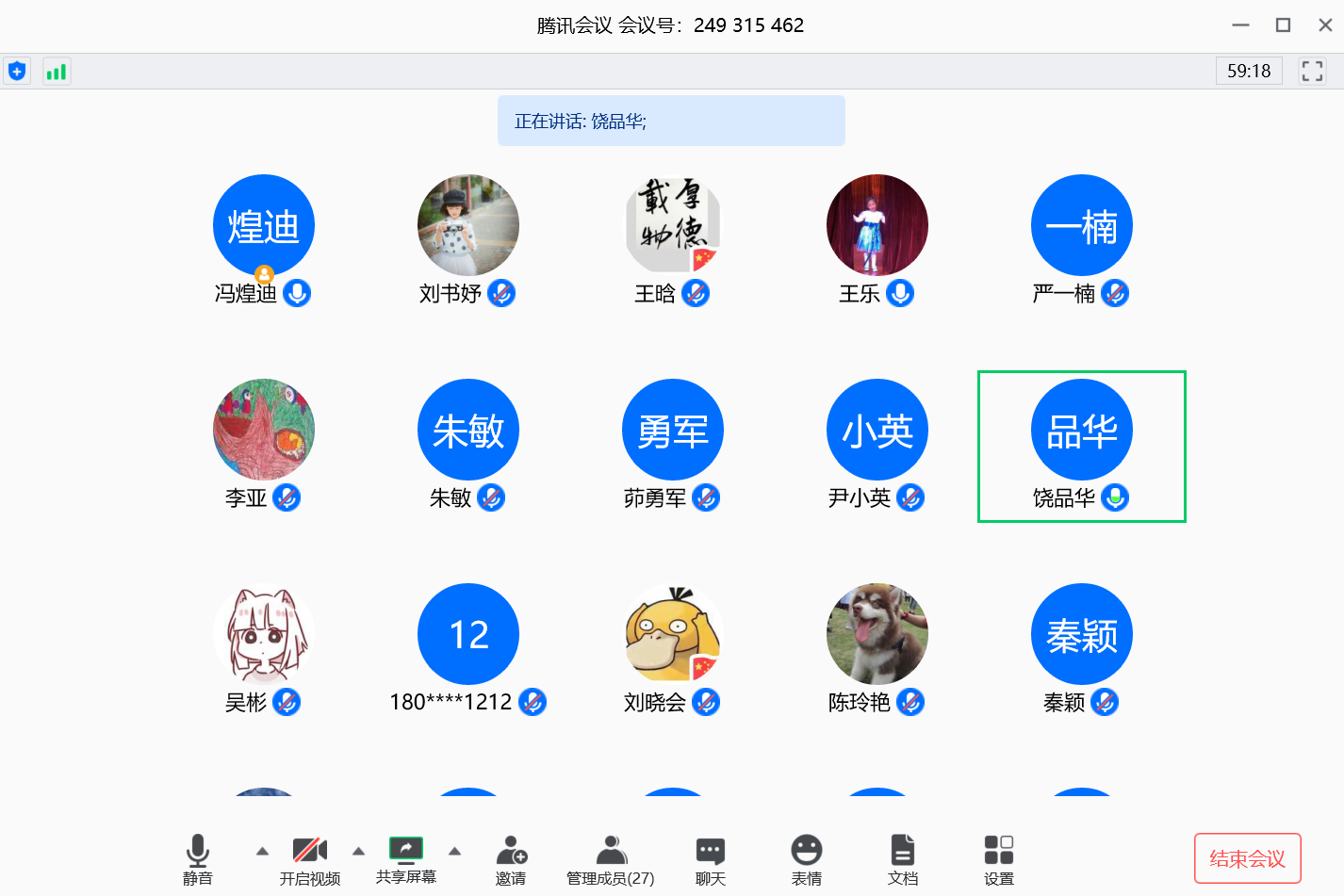Expand video options arrow next to camera
This screenshot has width=1344, height=896.
tap(358, 851)
